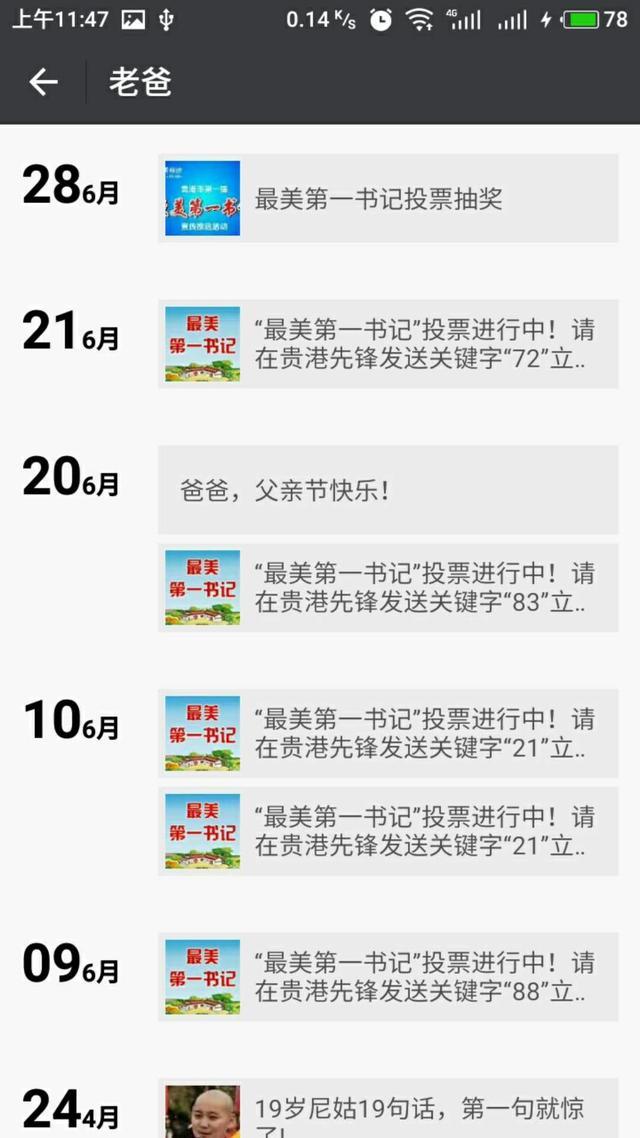640x1138 pixels.
Task: Open the 爸爸，父亲节快乐 text post
Action: coord(388,491)
